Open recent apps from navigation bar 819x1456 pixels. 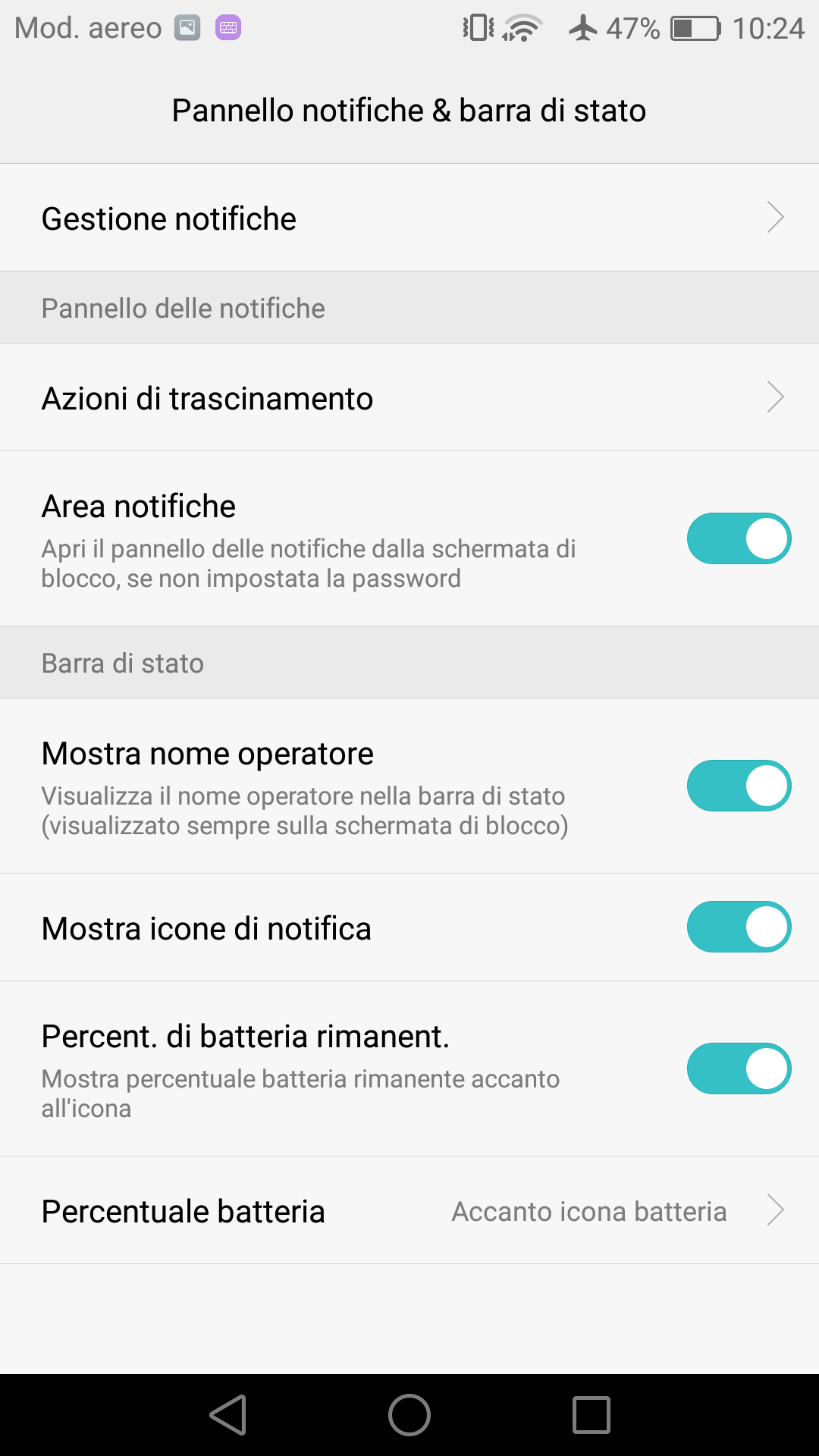pos(591,1415)
